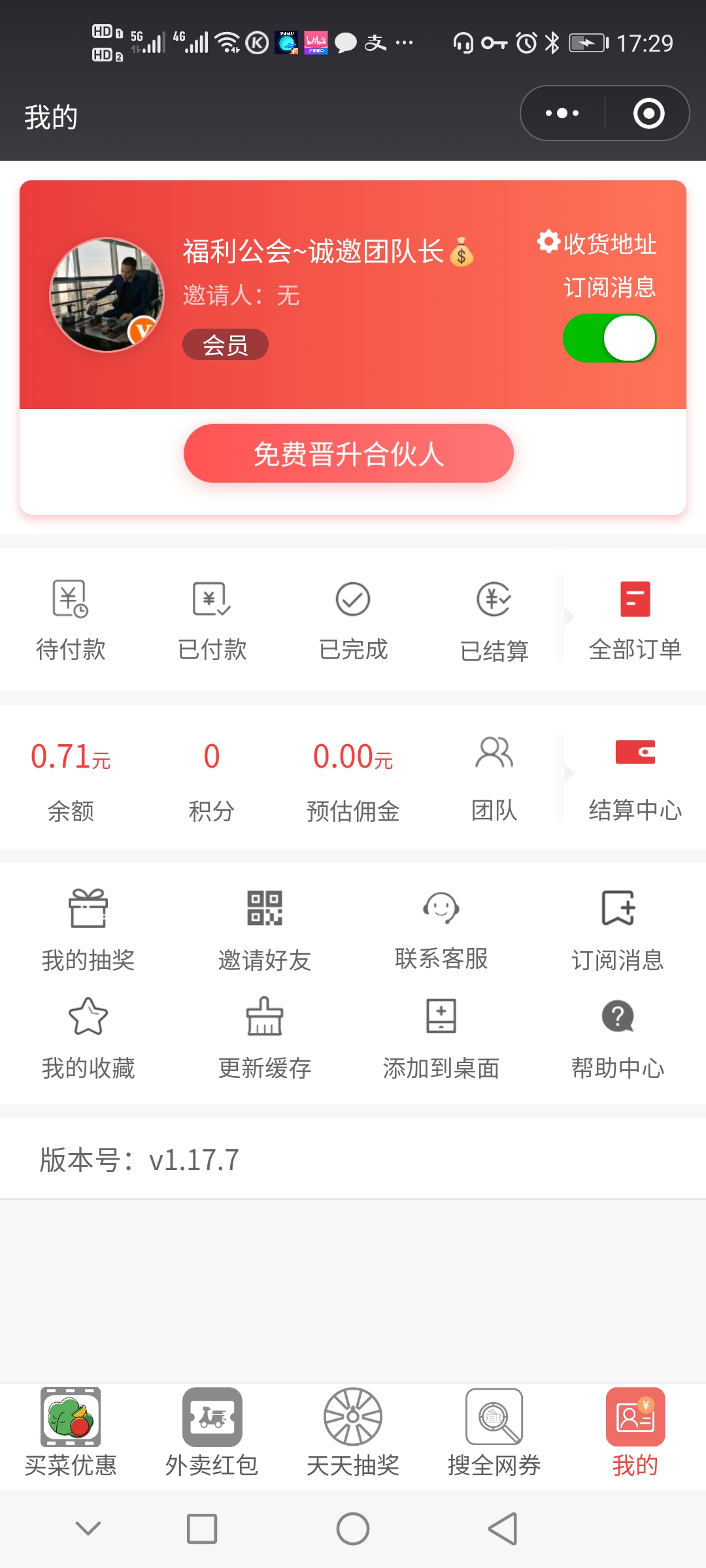Open 帮助中心
Image resolution: width=706 pixels, height=1568 pixels.
(x=618, y=1039)
